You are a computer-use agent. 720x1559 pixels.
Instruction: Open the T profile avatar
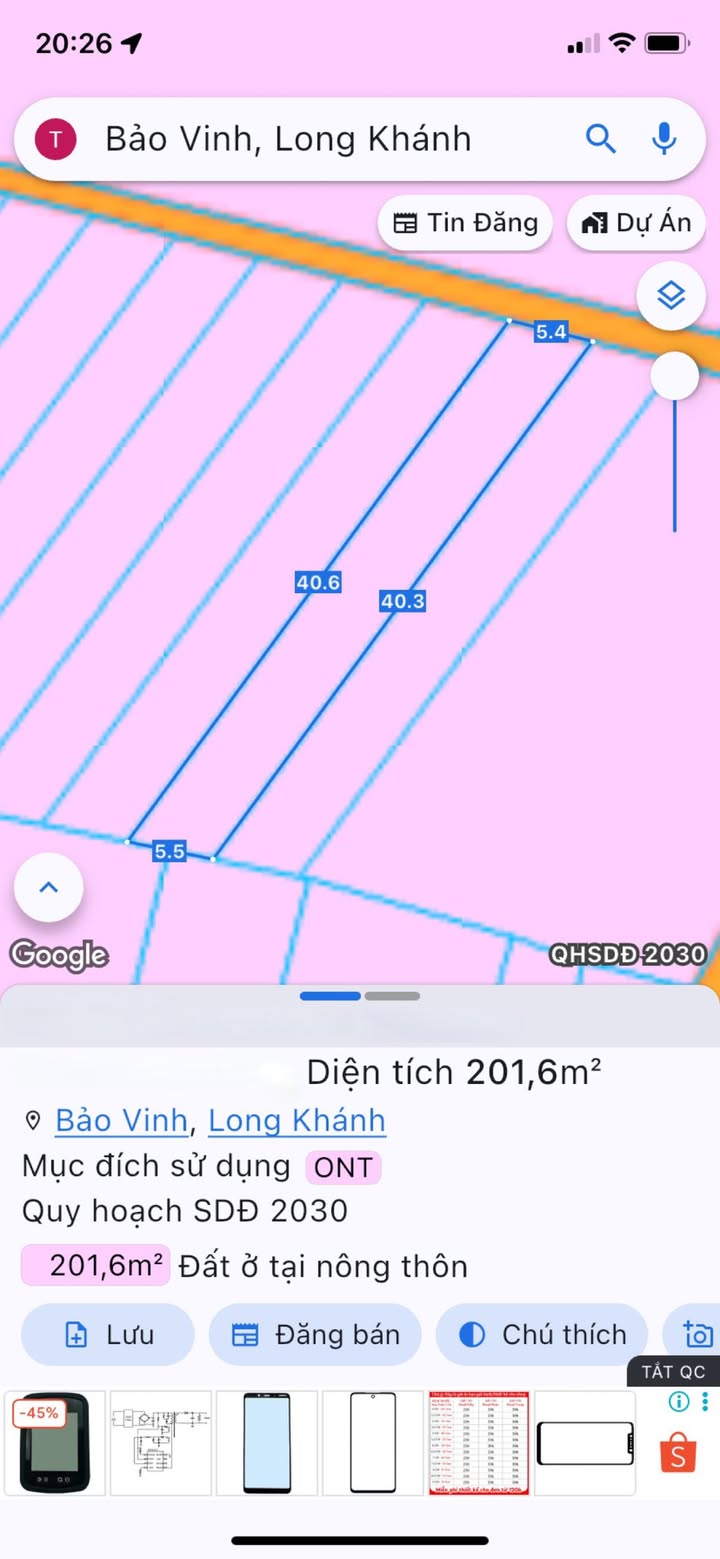point(55,139)
